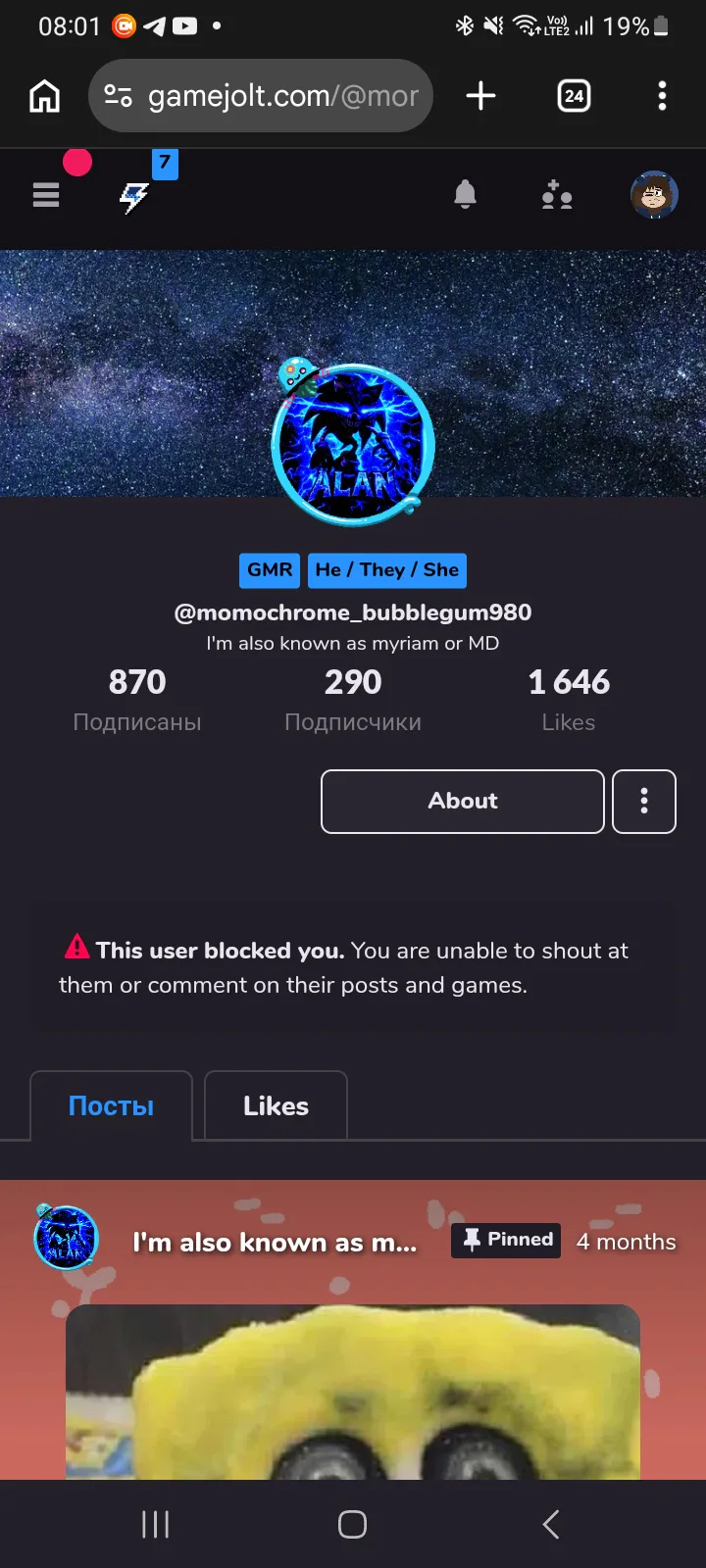Screen dimensions: 706x1568
Task: Open a new browser tab
Action: point(480,96)
